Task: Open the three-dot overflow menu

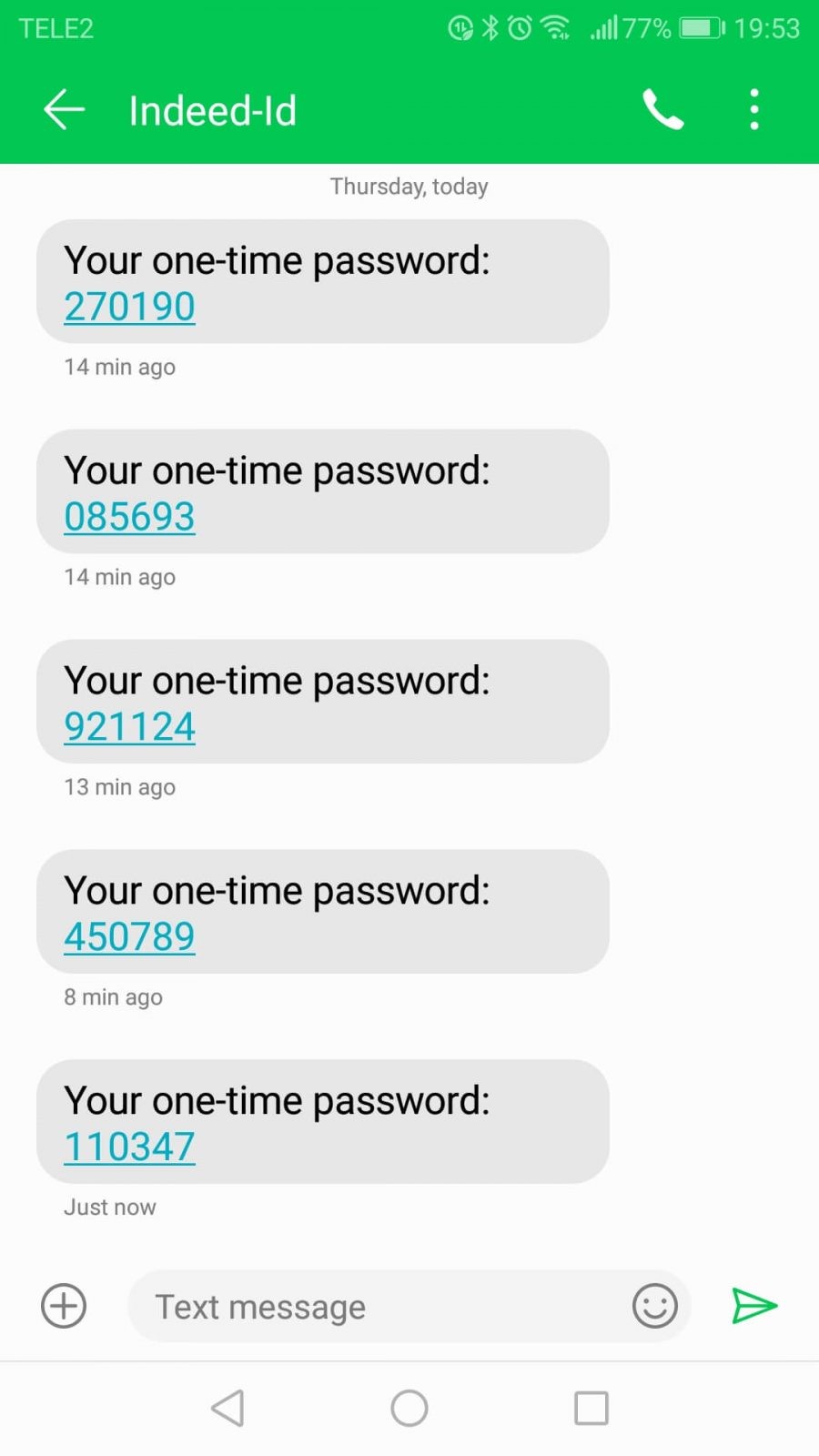Action: (753, 110)
